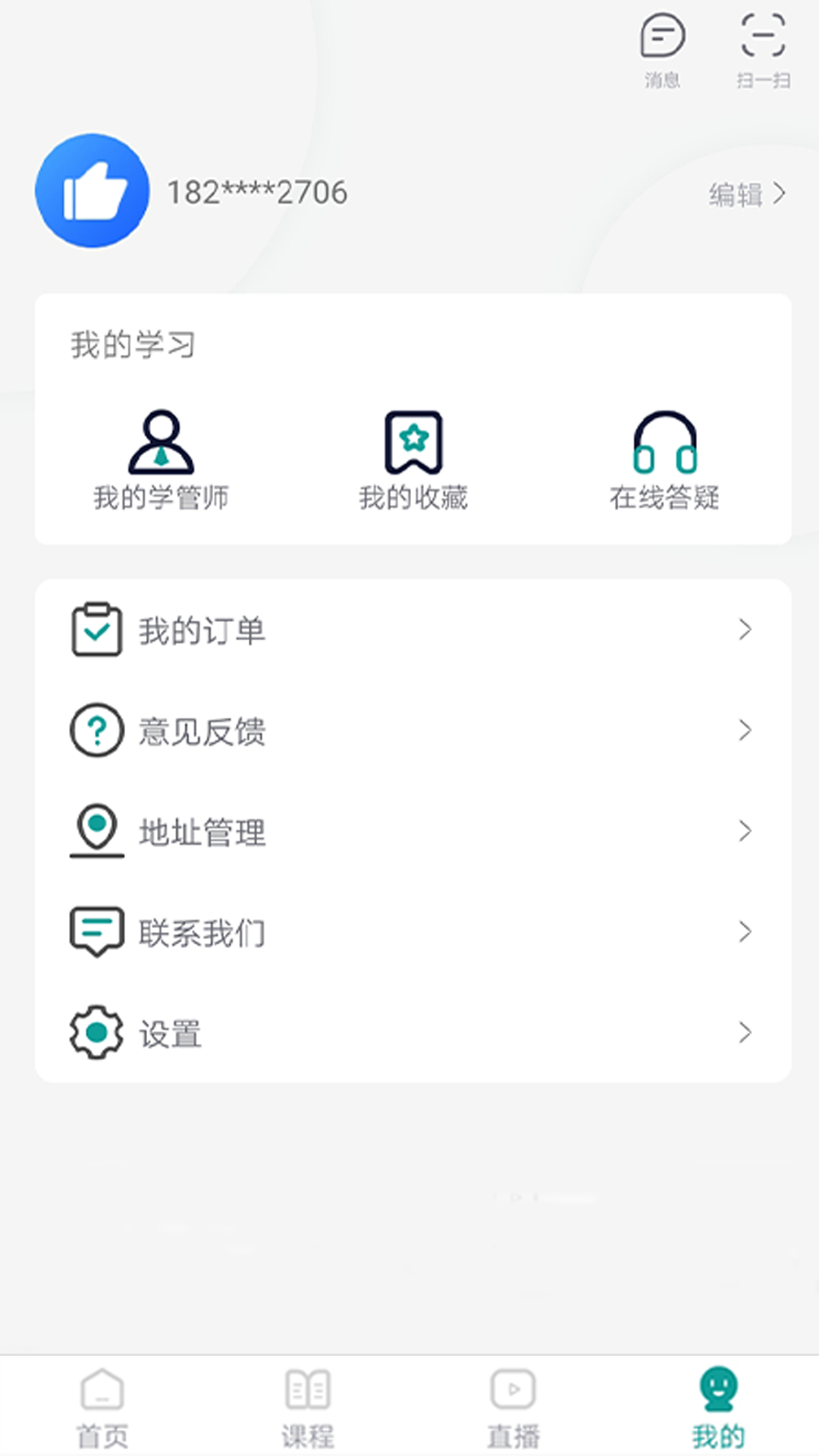Open the 设置 settings gear icon
This screenshot has height=1456, width=819.
pyautogui.click(x=95, y=1033)
